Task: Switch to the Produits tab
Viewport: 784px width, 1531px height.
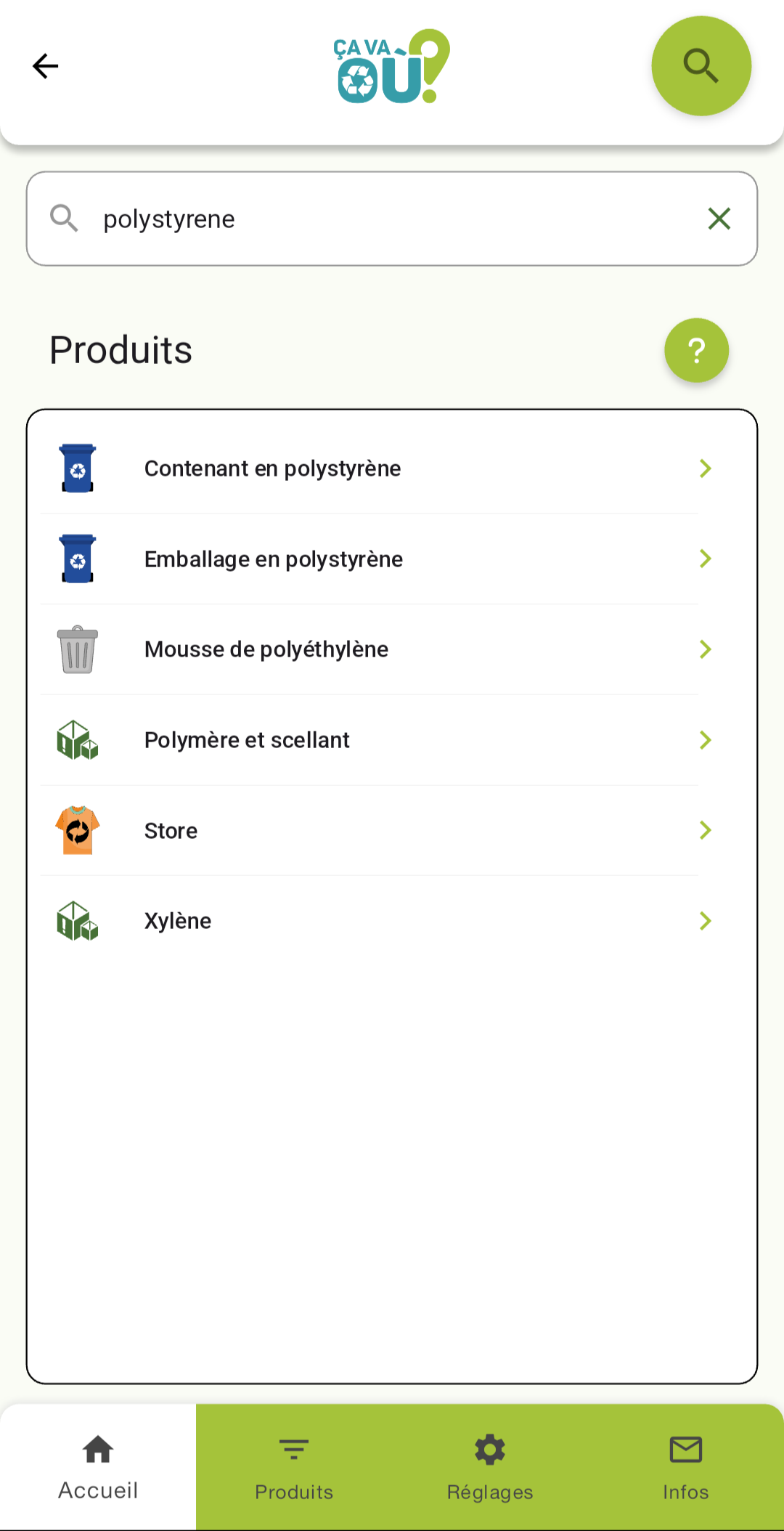Action: click(294, 1467)
